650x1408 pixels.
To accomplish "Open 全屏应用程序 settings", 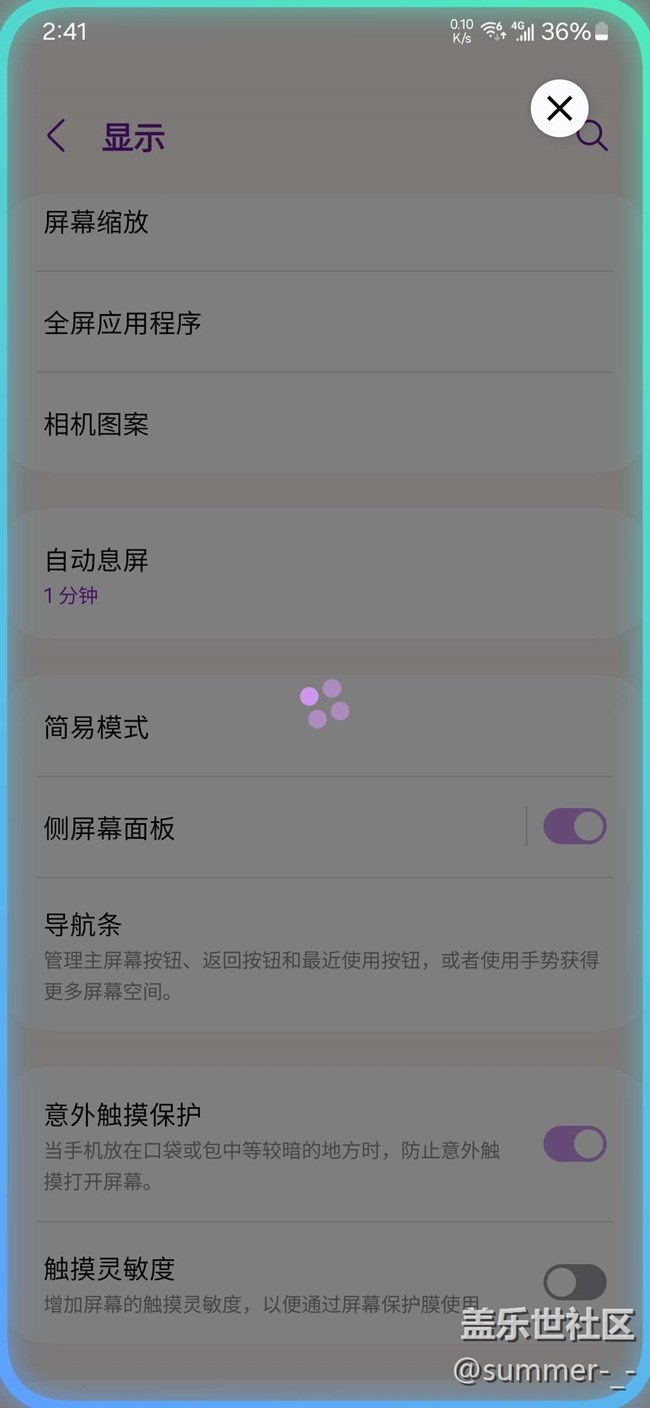I will (300, 323).
